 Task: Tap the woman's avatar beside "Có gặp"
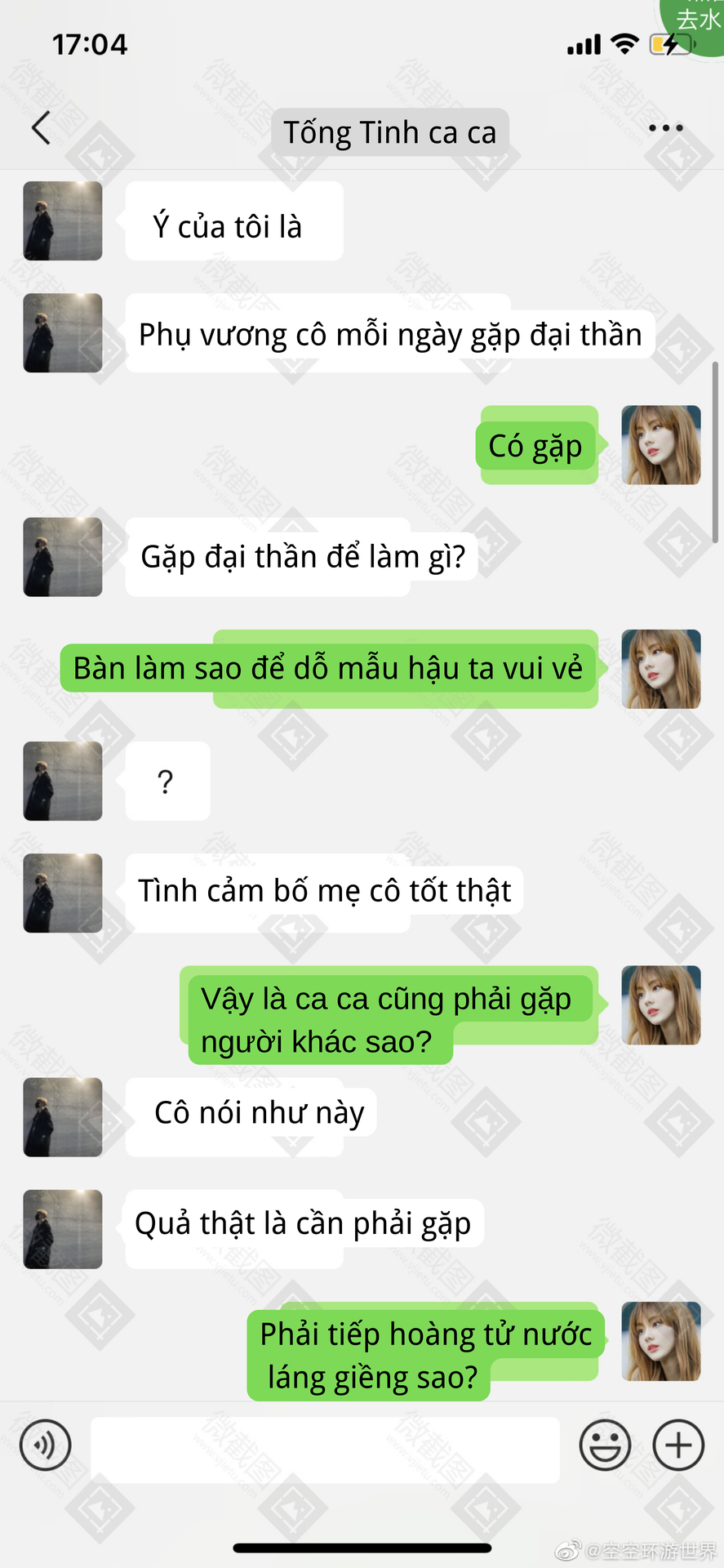[661, 445]
